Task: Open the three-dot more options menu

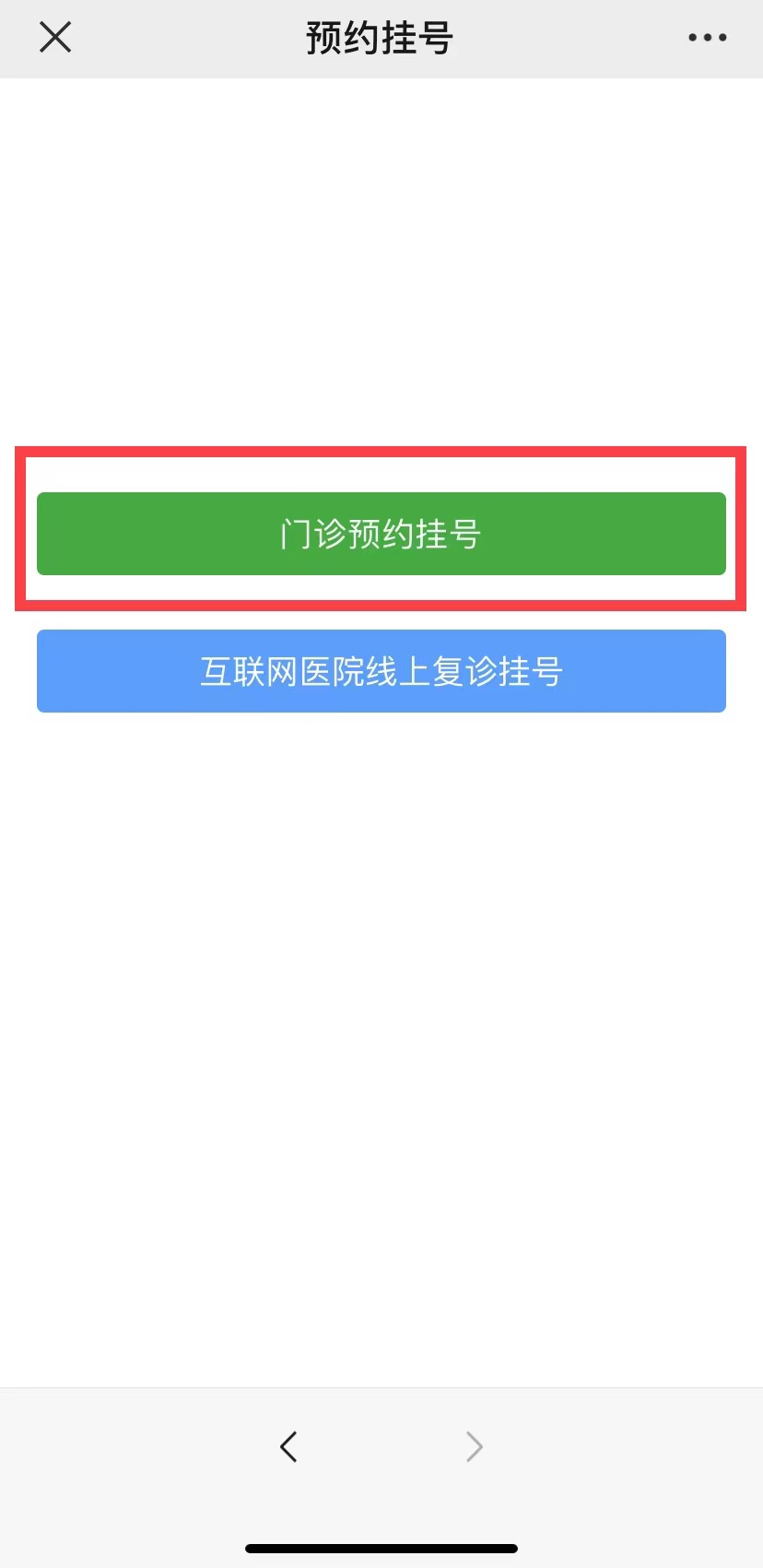Action: (707, 38)
